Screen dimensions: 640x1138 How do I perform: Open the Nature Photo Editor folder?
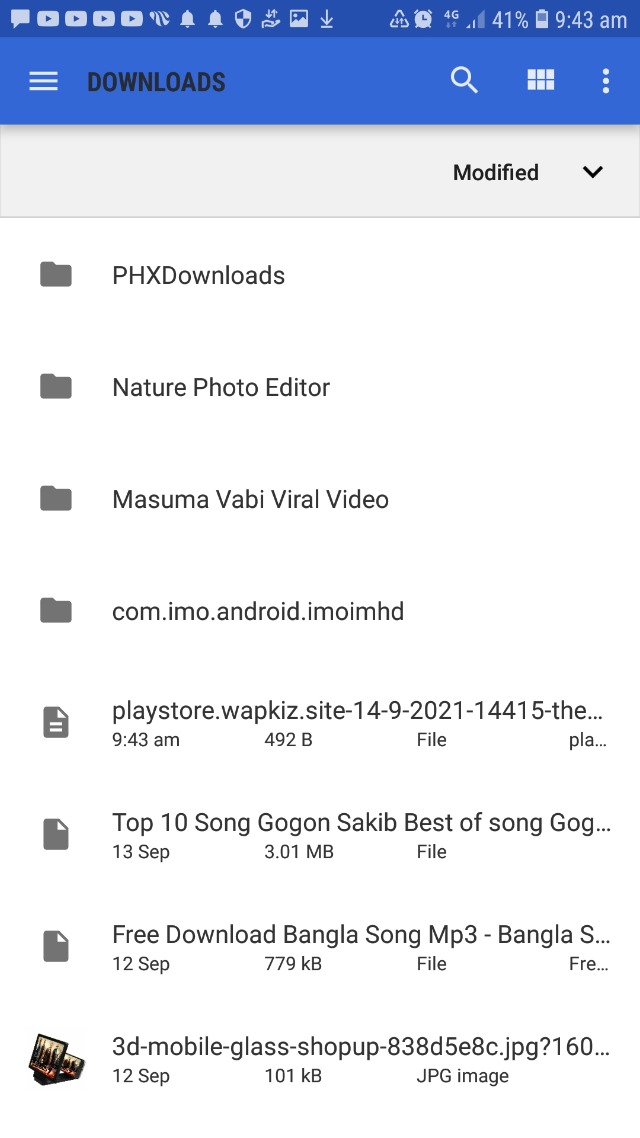point(220,387)
